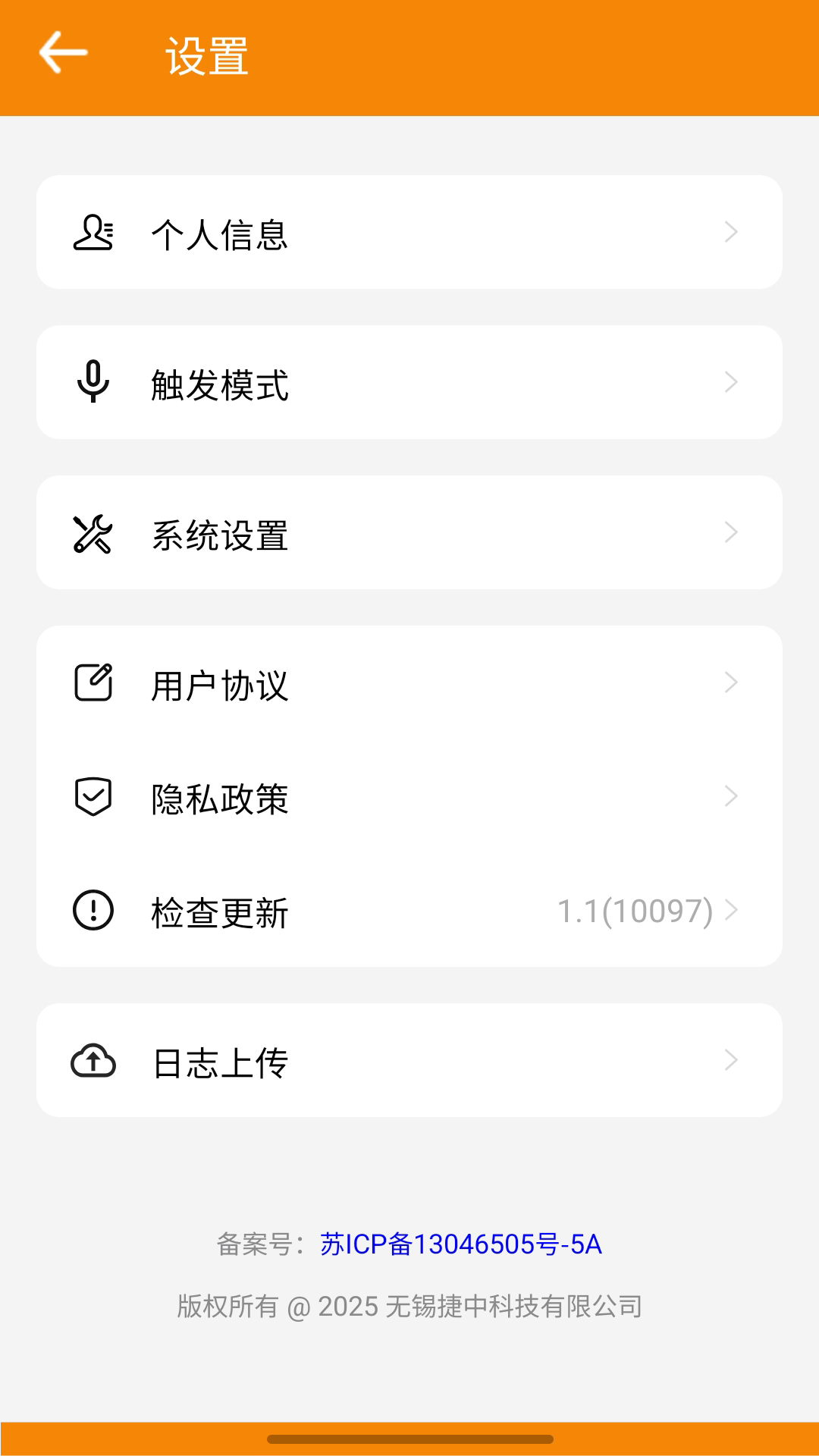Click the version number 1.1(10097)
Image resolution: width=819 pixels, height=1456 pixels.
pos(635,912)
